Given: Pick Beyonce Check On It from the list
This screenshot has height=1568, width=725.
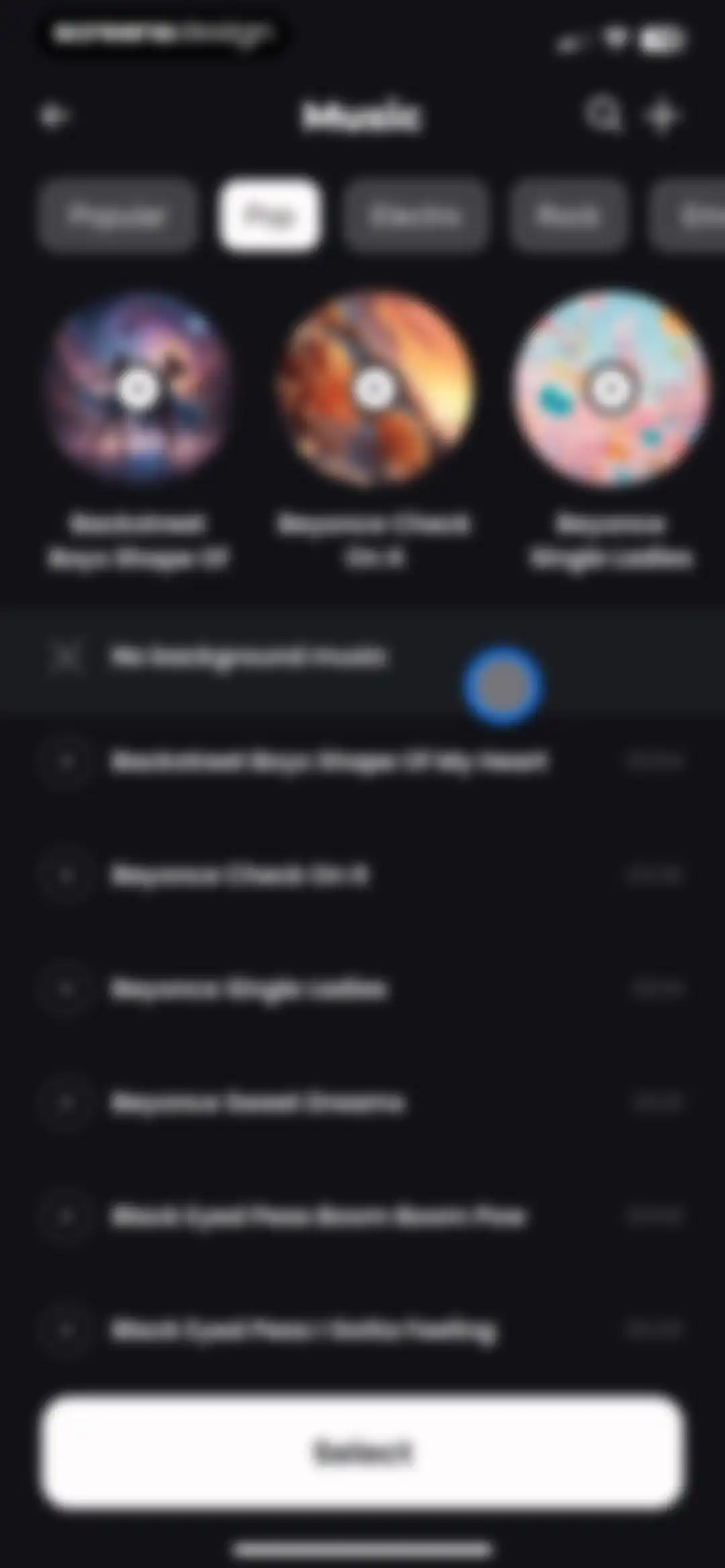Looking at the screenshot, I should click(362, 875).
